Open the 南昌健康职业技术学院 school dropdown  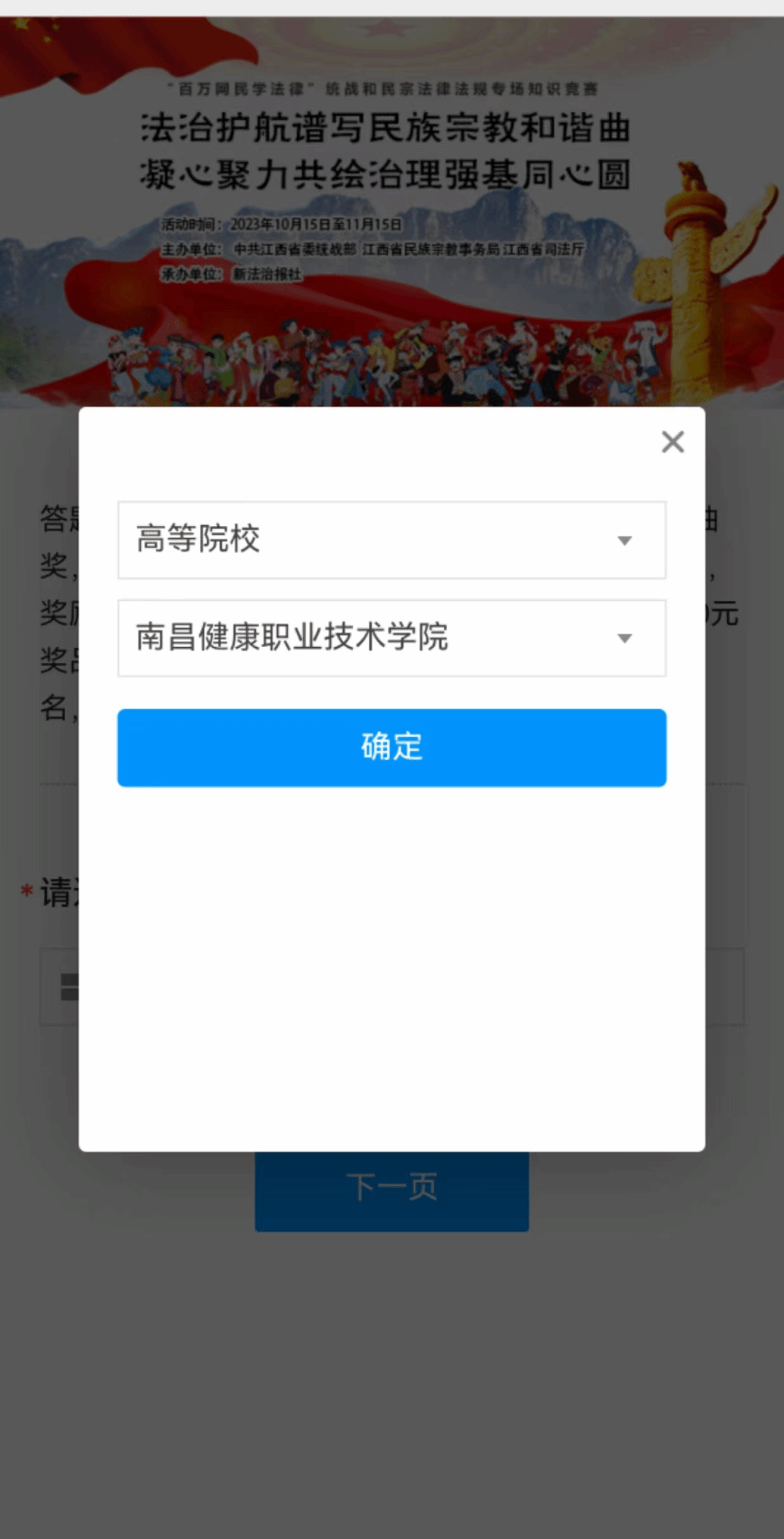point(391,638)
